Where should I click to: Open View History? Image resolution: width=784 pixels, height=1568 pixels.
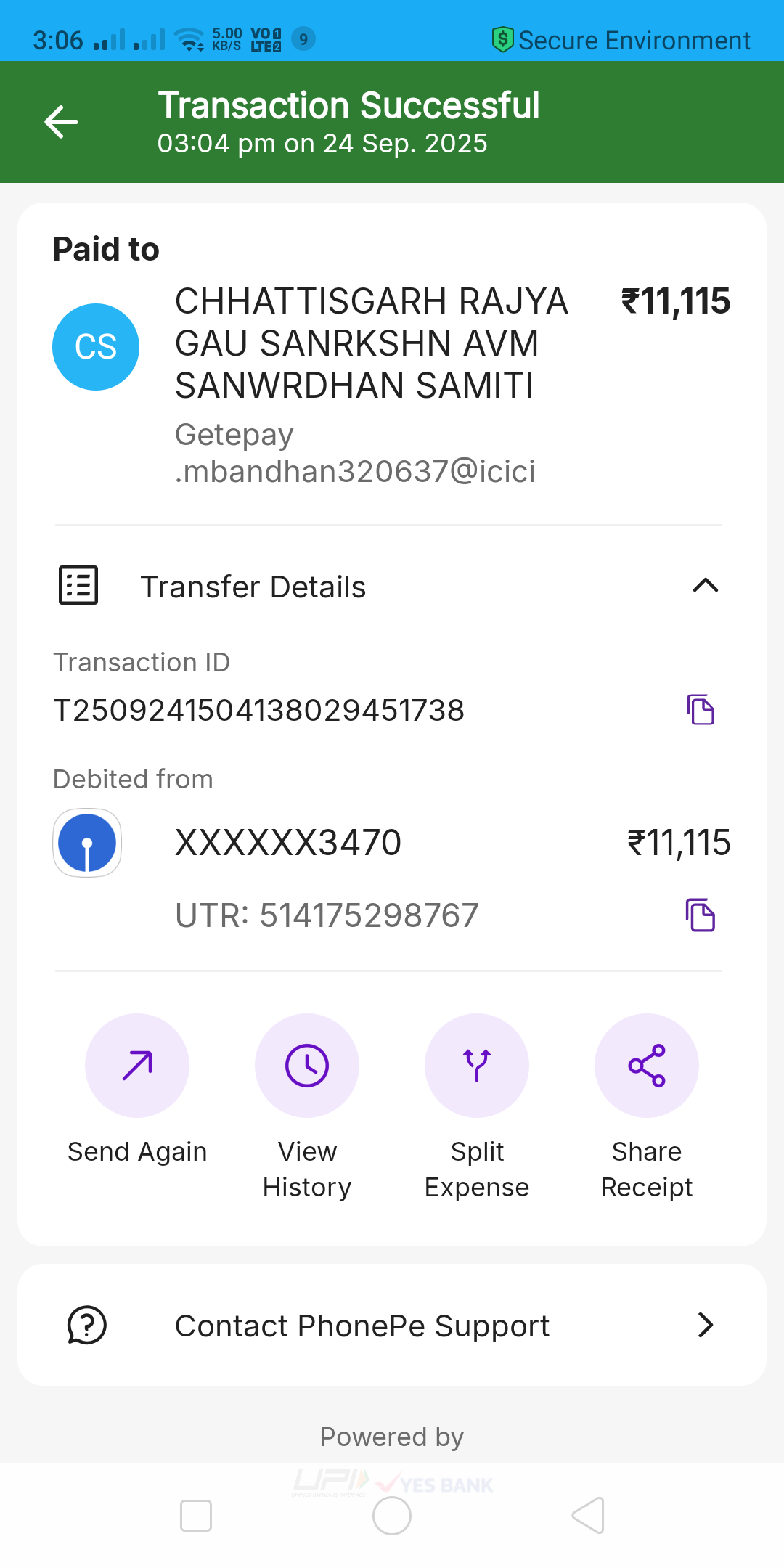pos(307,1066)
